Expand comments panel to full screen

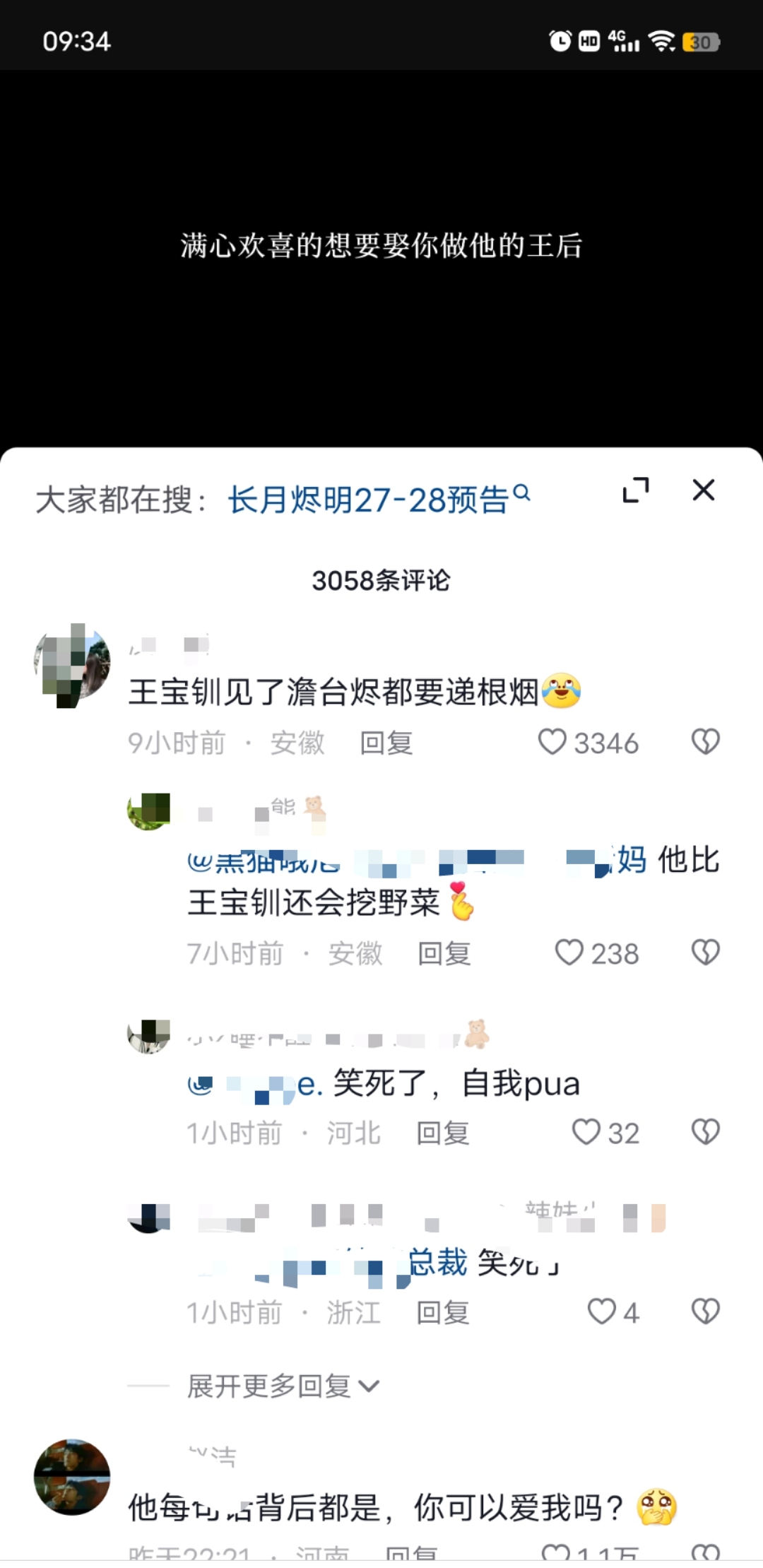(x=635, y=490)
